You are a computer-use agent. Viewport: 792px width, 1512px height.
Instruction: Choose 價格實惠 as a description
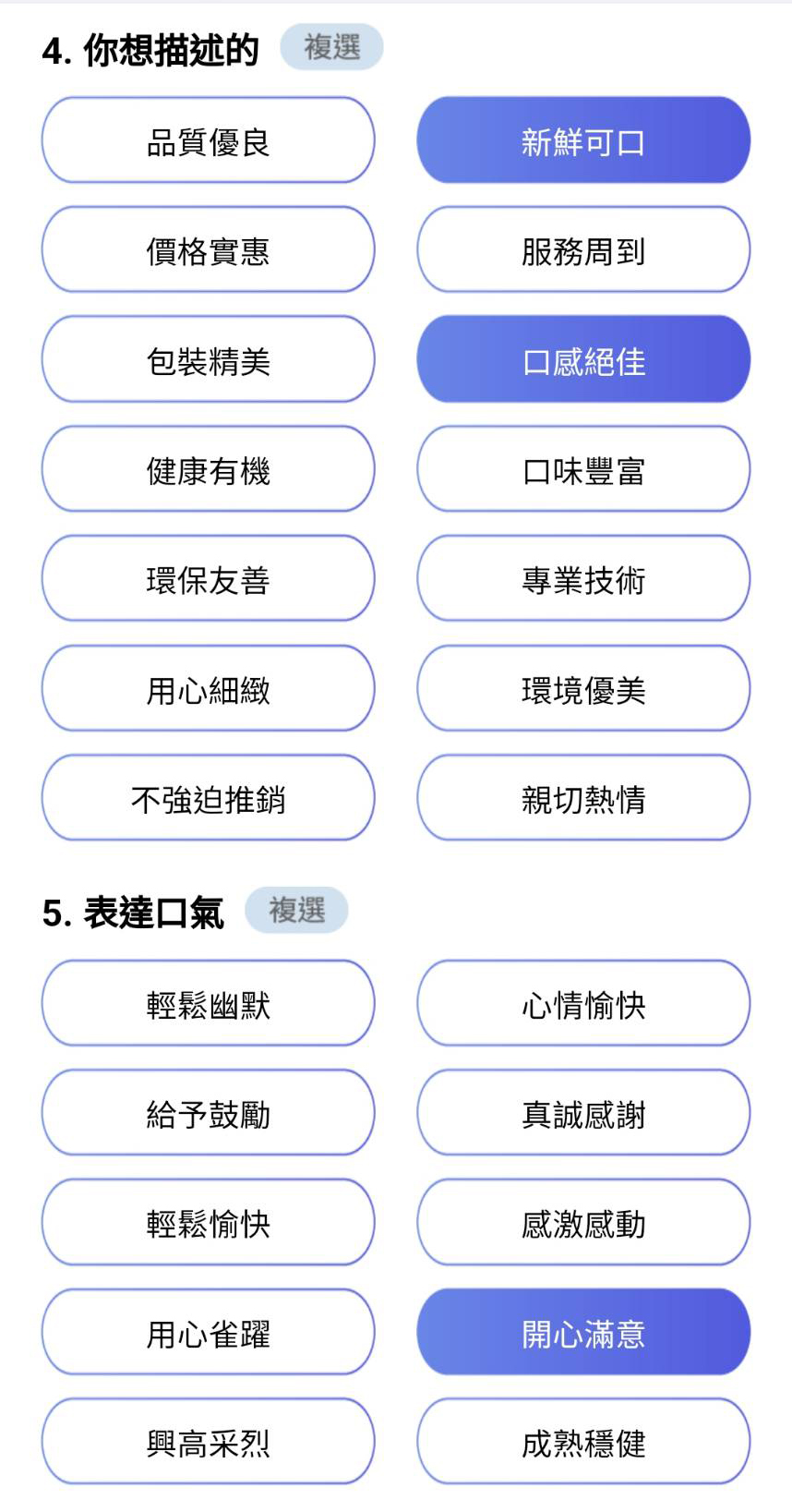pos(208,249)
